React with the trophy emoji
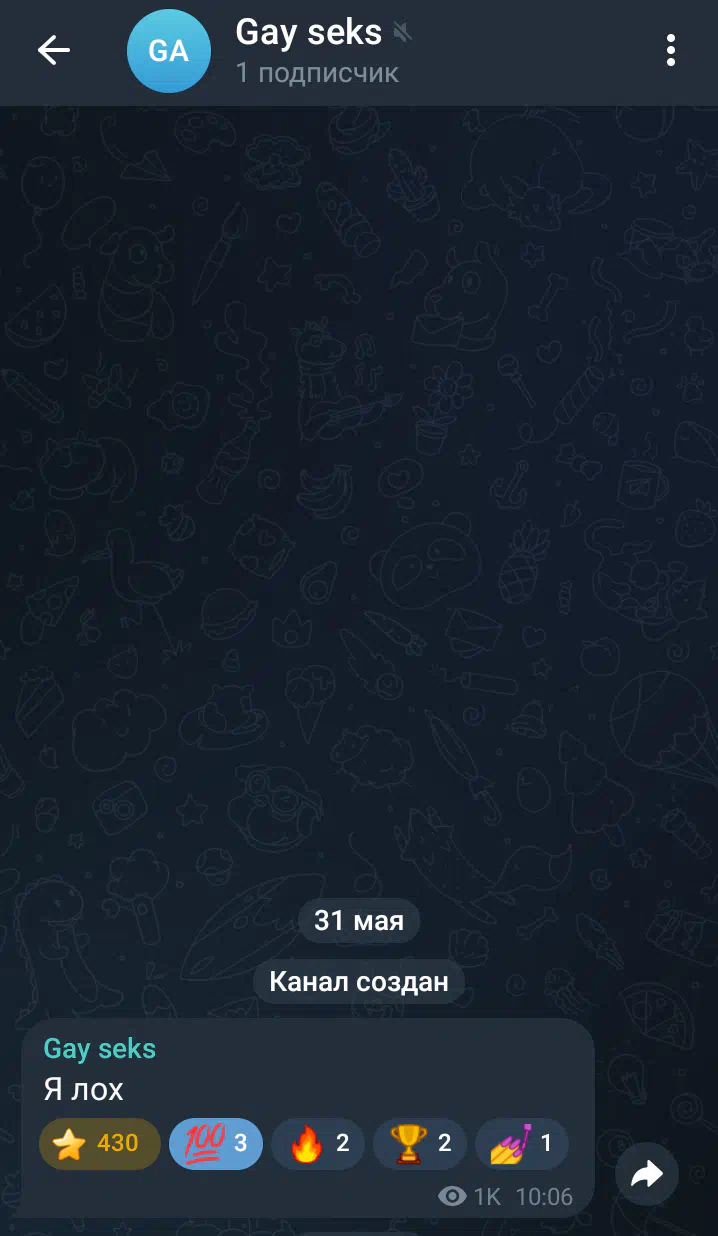The width and height of the screenshot is (718, 1236). (420, 1143)
